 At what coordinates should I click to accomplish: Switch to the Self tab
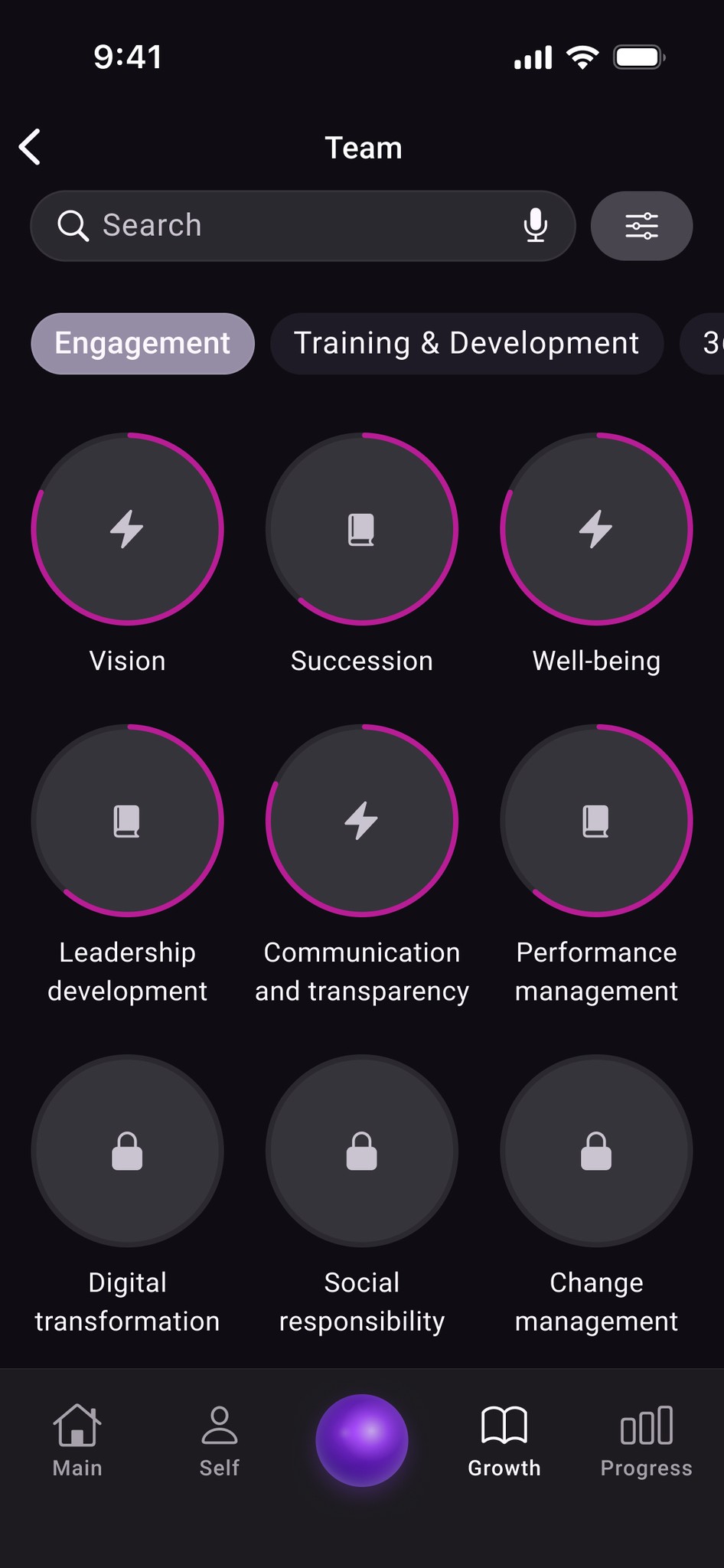220,1440
